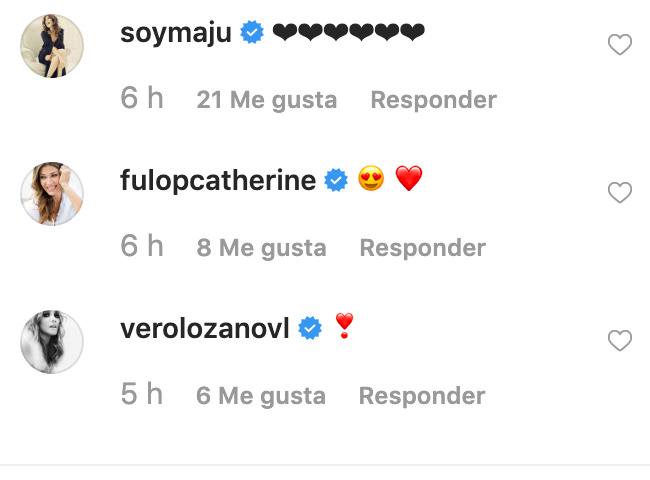Viewport: 650px width, 480px height.
Task: View the 21 likes on soymaju's comment
Action: point(267,100)
